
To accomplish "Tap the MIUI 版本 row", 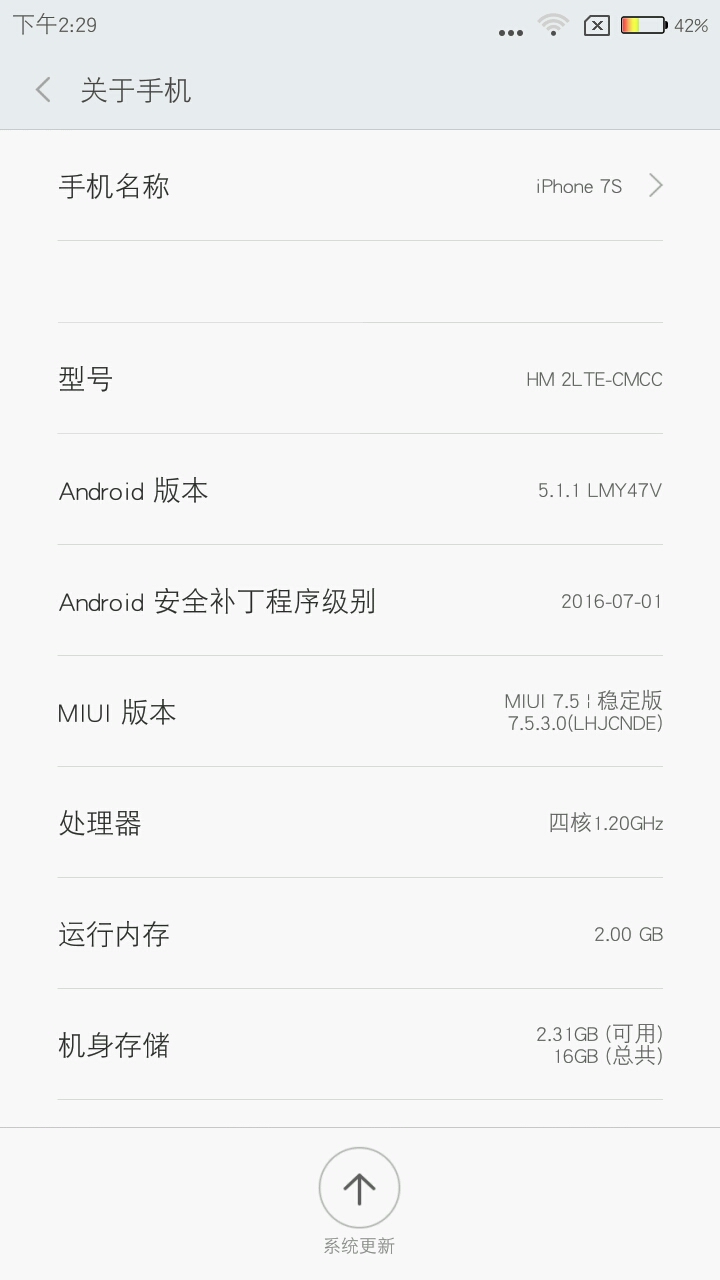I will 360,712.
